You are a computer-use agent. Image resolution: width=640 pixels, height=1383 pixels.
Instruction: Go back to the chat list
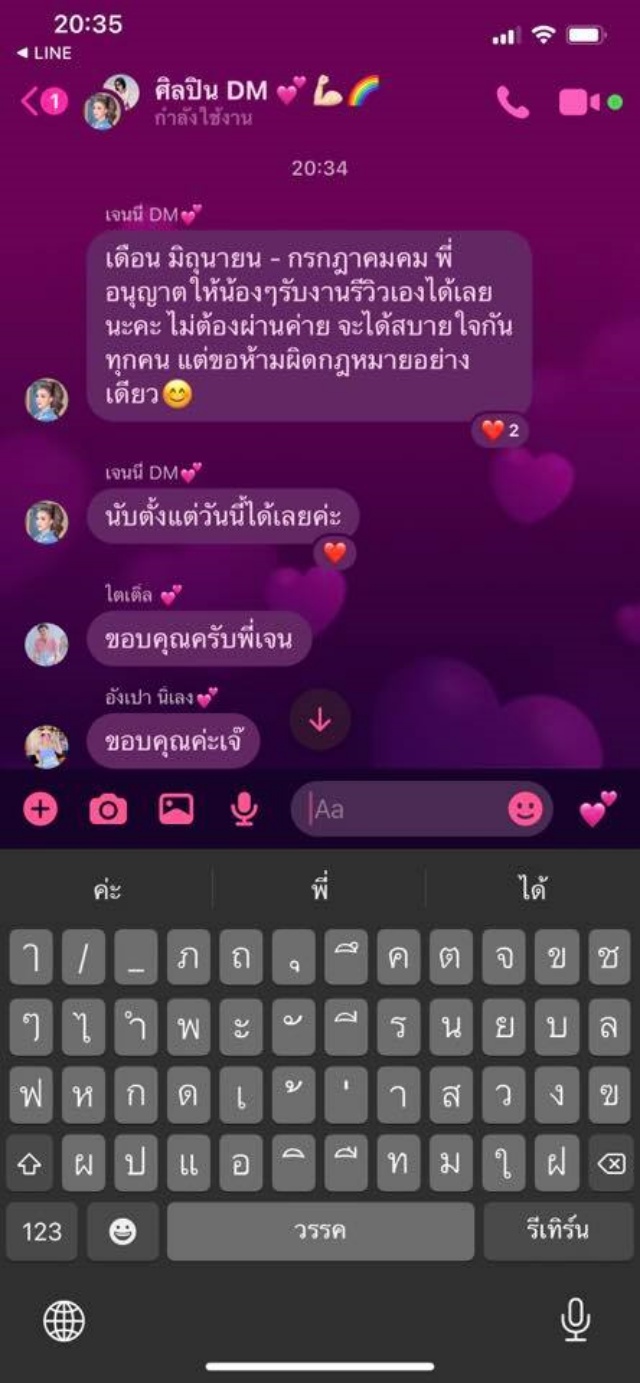pos(42,102)
